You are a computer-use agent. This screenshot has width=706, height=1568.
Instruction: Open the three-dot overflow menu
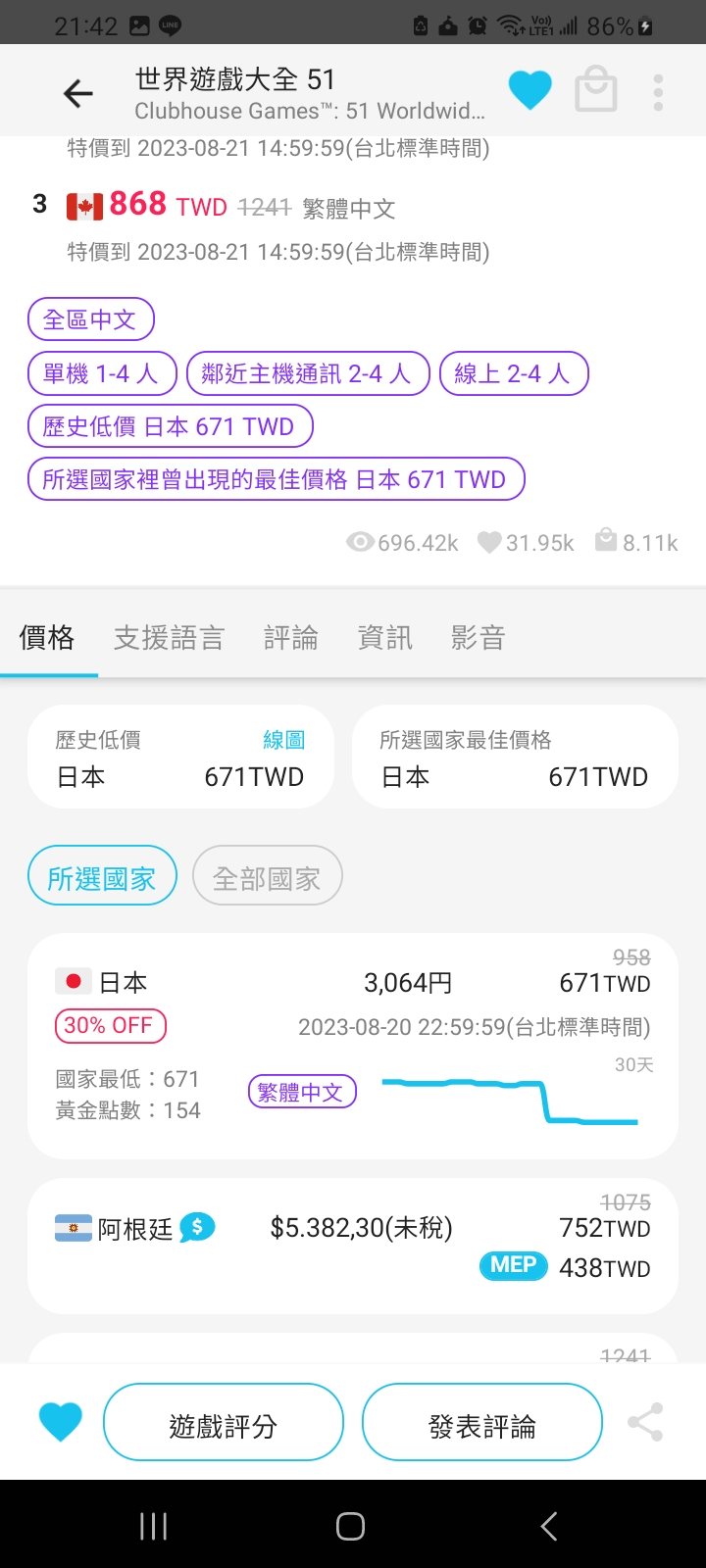[x=658, y=92]
